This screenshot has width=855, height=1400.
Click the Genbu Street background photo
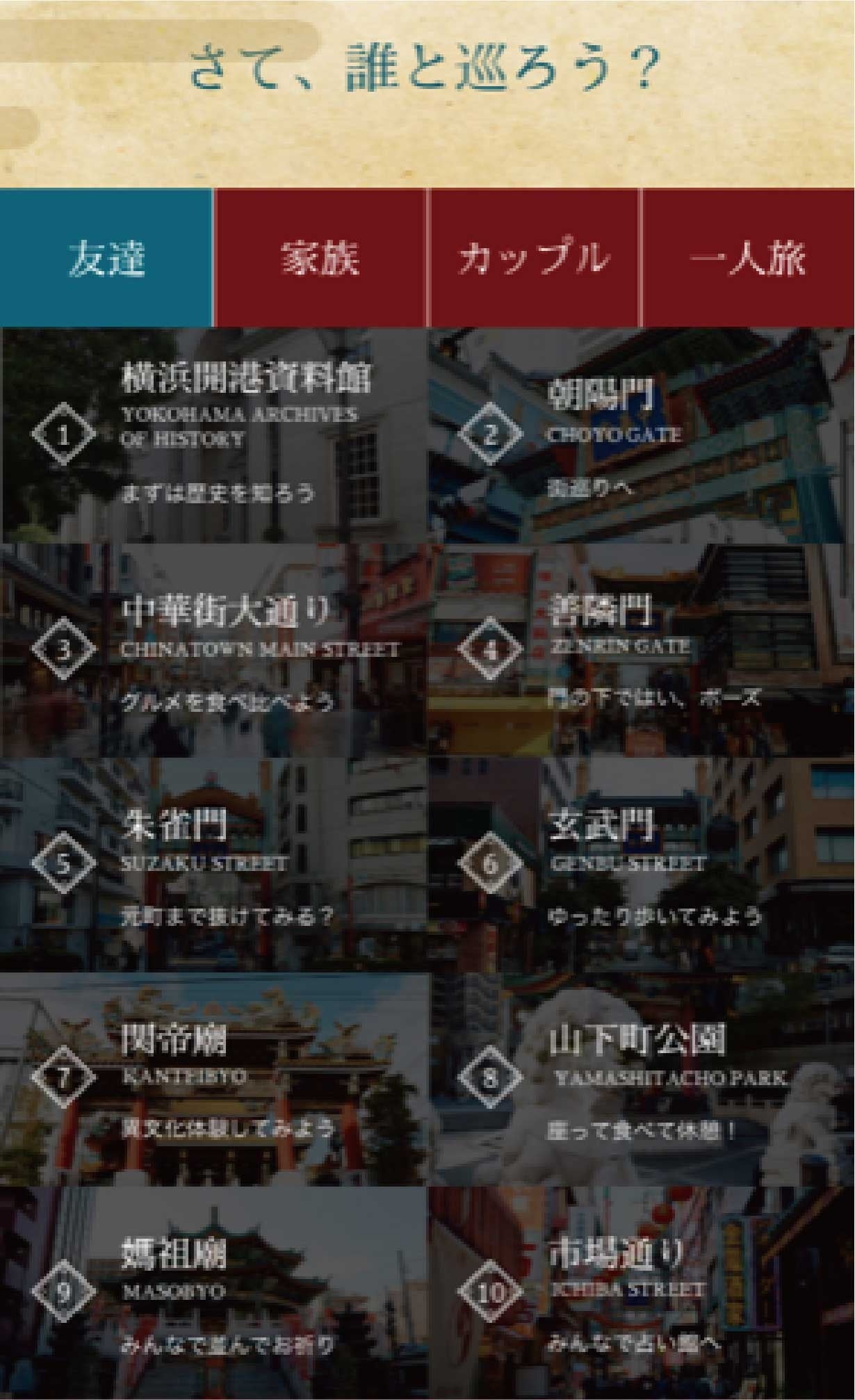640,865
